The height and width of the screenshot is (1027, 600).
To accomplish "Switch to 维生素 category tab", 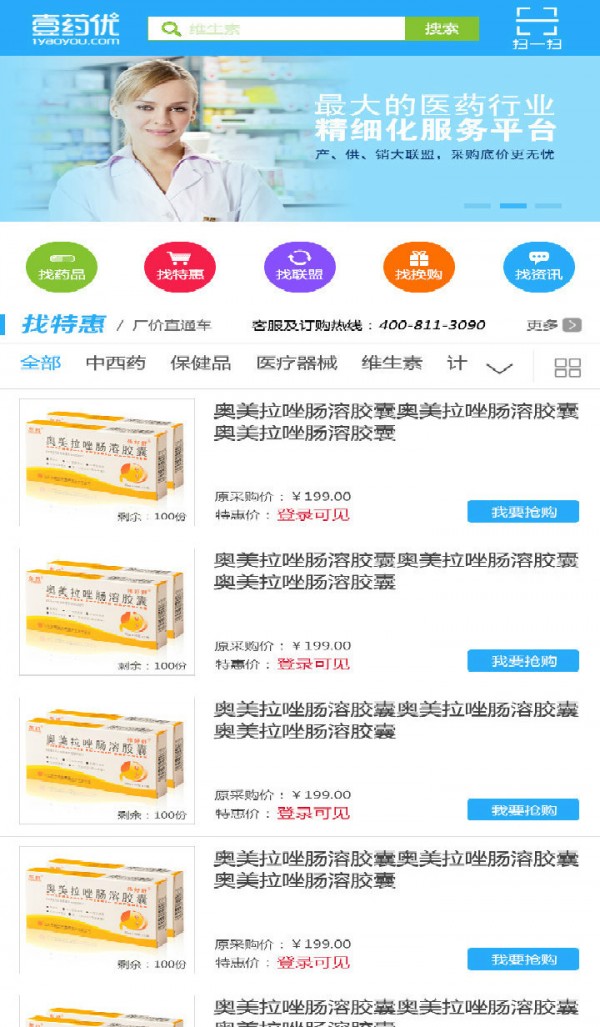I will pyautogui.click(x=391, y=363).
